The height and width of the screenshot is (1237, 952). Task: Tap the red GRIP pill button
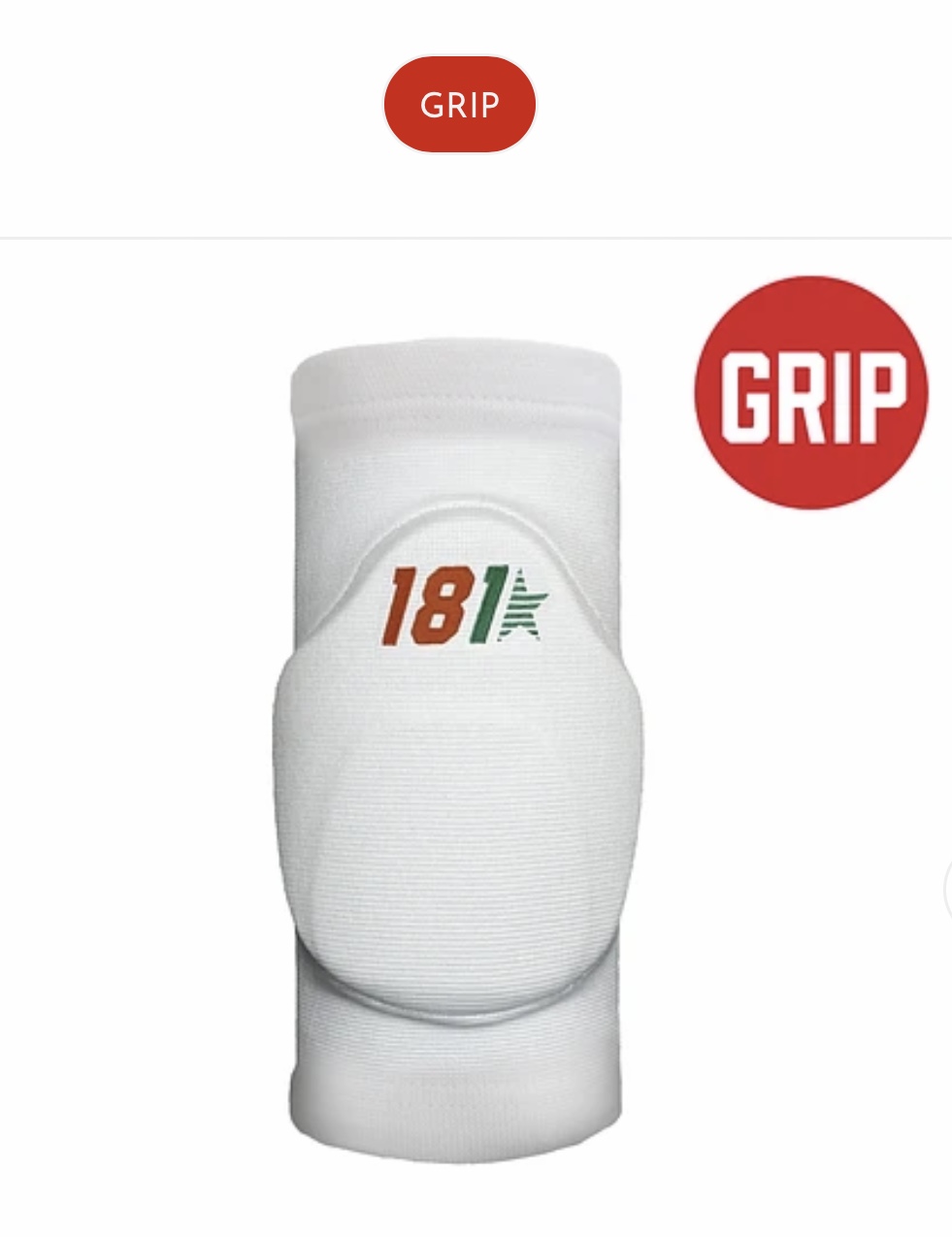coord(459,105)
